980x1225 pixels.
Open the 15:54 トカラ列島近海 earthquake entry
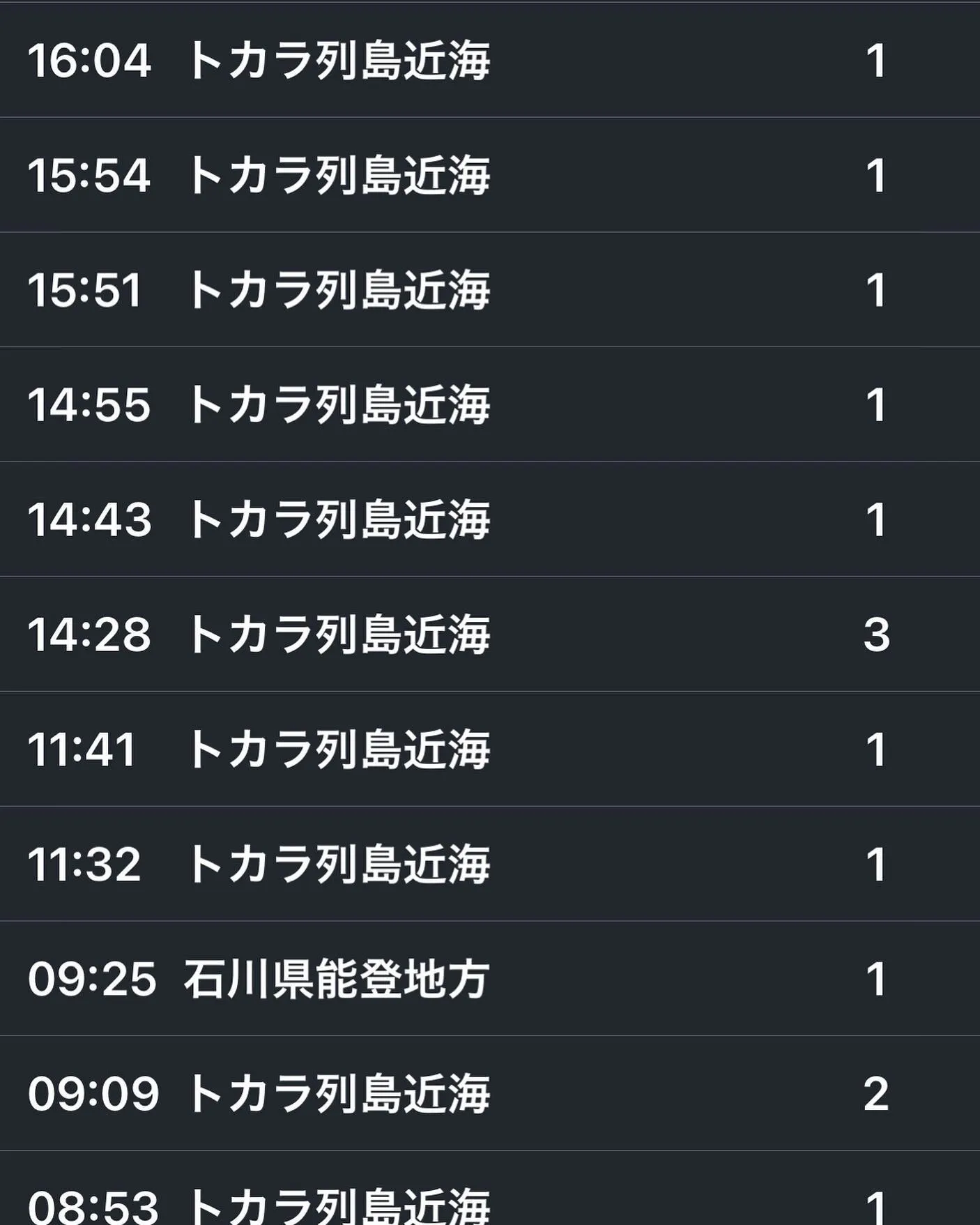tap(339, 175)
